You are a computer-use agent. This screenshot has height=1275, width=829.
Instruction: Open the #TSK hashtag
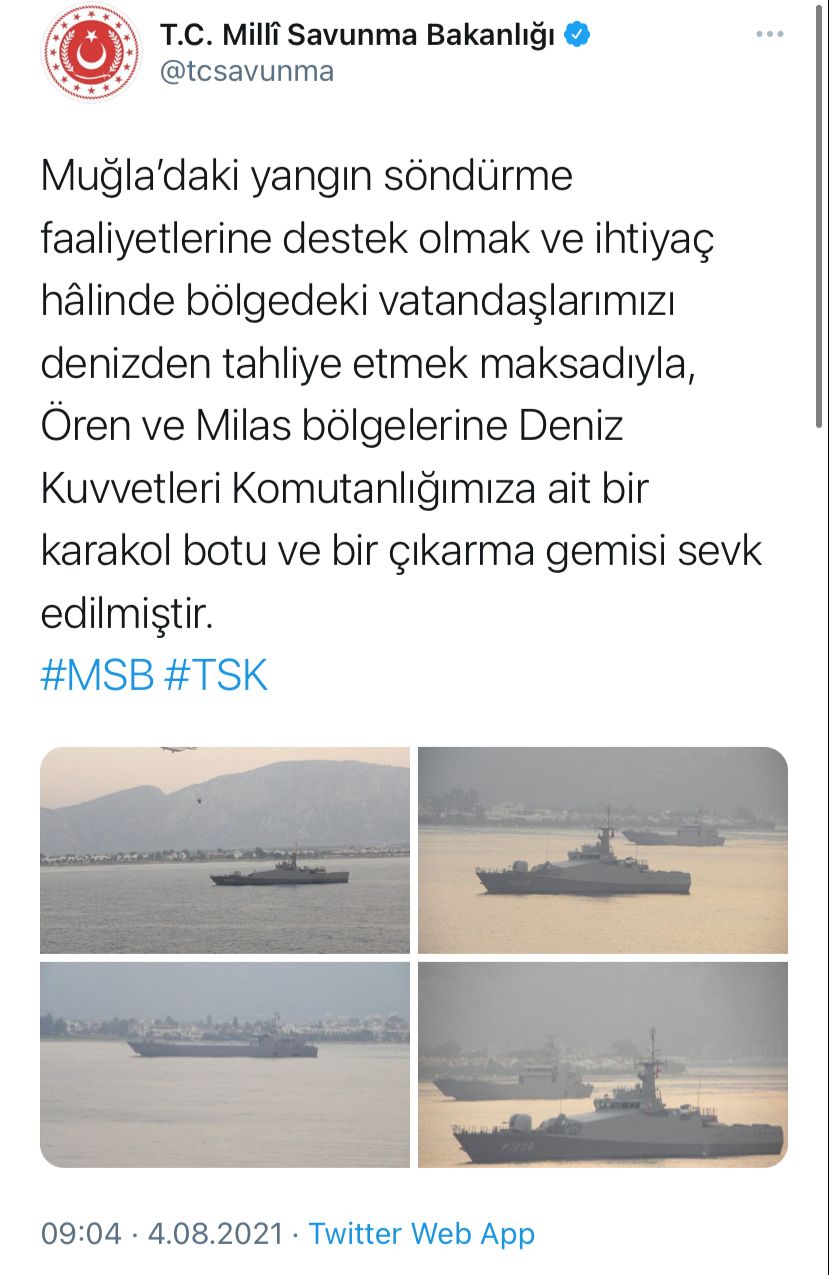(216, 677)
